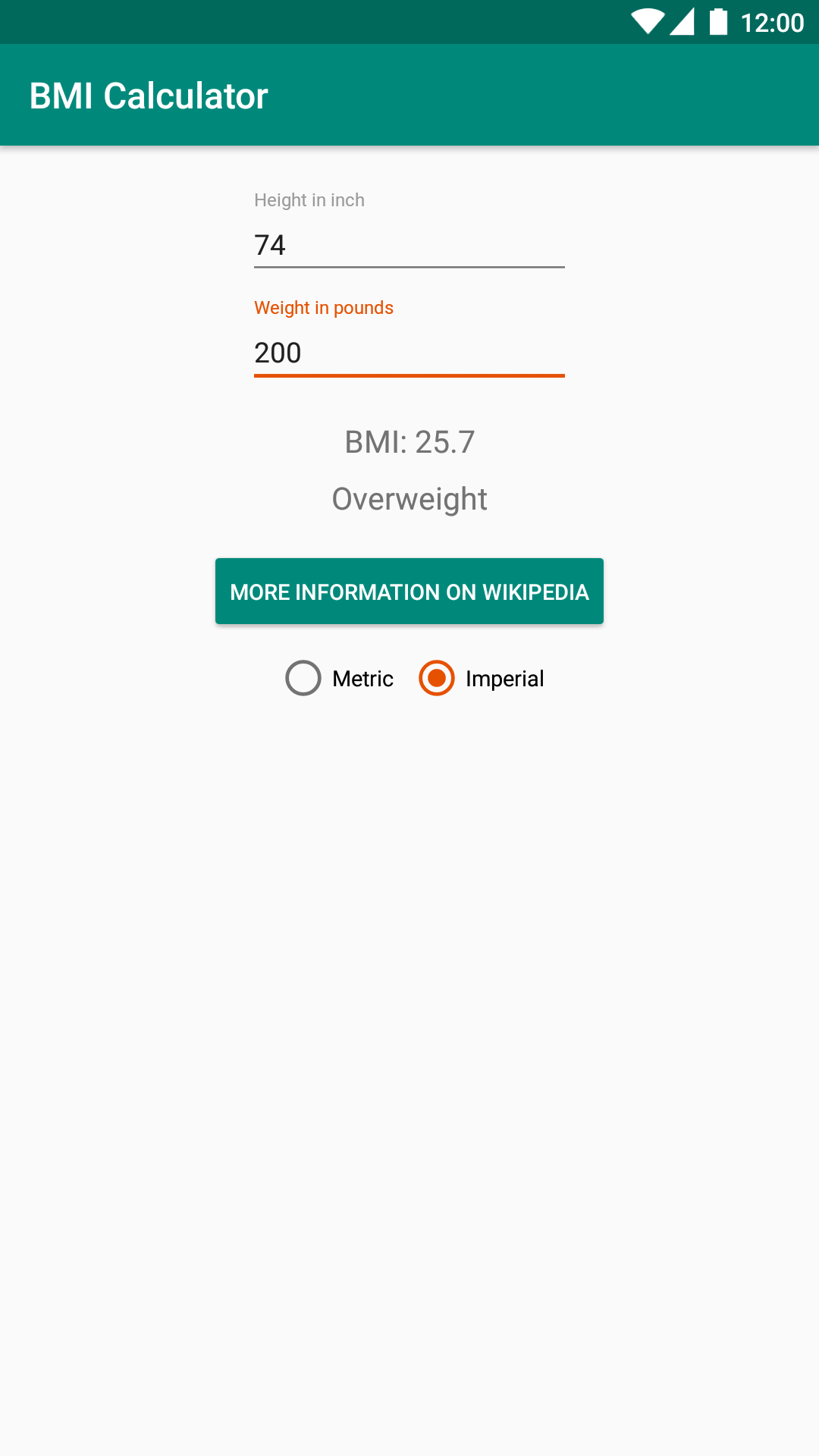The height and width of the screenshot is (1456, 819).
Task: Open More Information on Wikipedia
Action: [x=409, y=591]
